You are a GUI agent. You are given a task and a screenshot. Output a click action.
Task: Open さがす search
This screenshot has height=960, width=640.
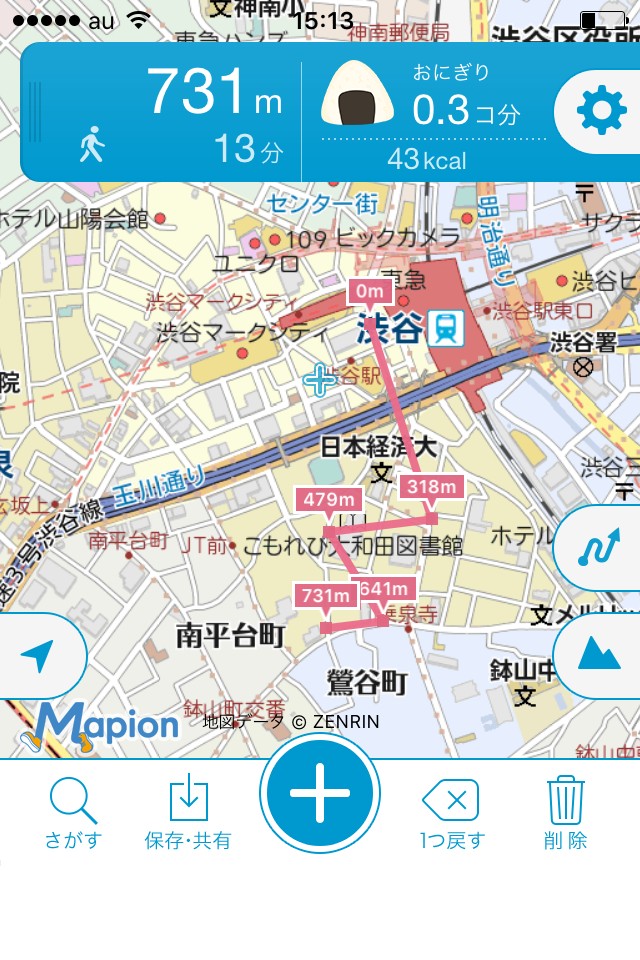73,814
